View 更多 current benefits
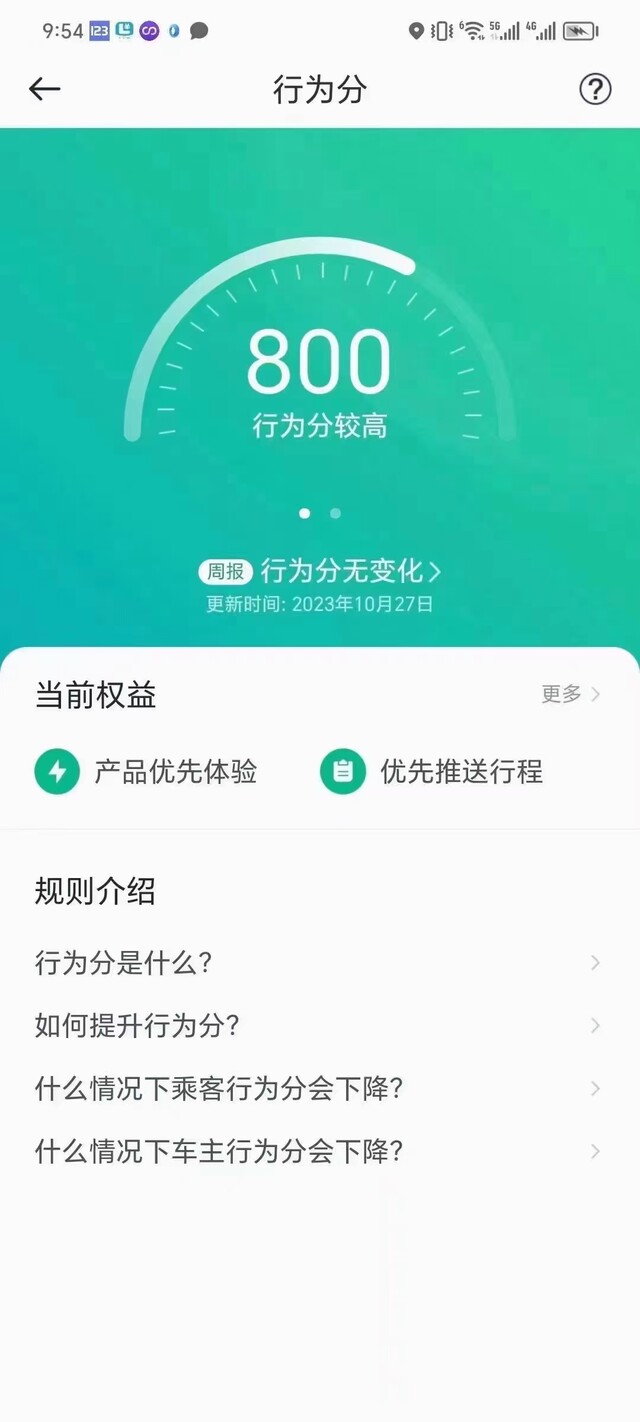The height and width of the screenshot is (1422, 640). point(571,694)
